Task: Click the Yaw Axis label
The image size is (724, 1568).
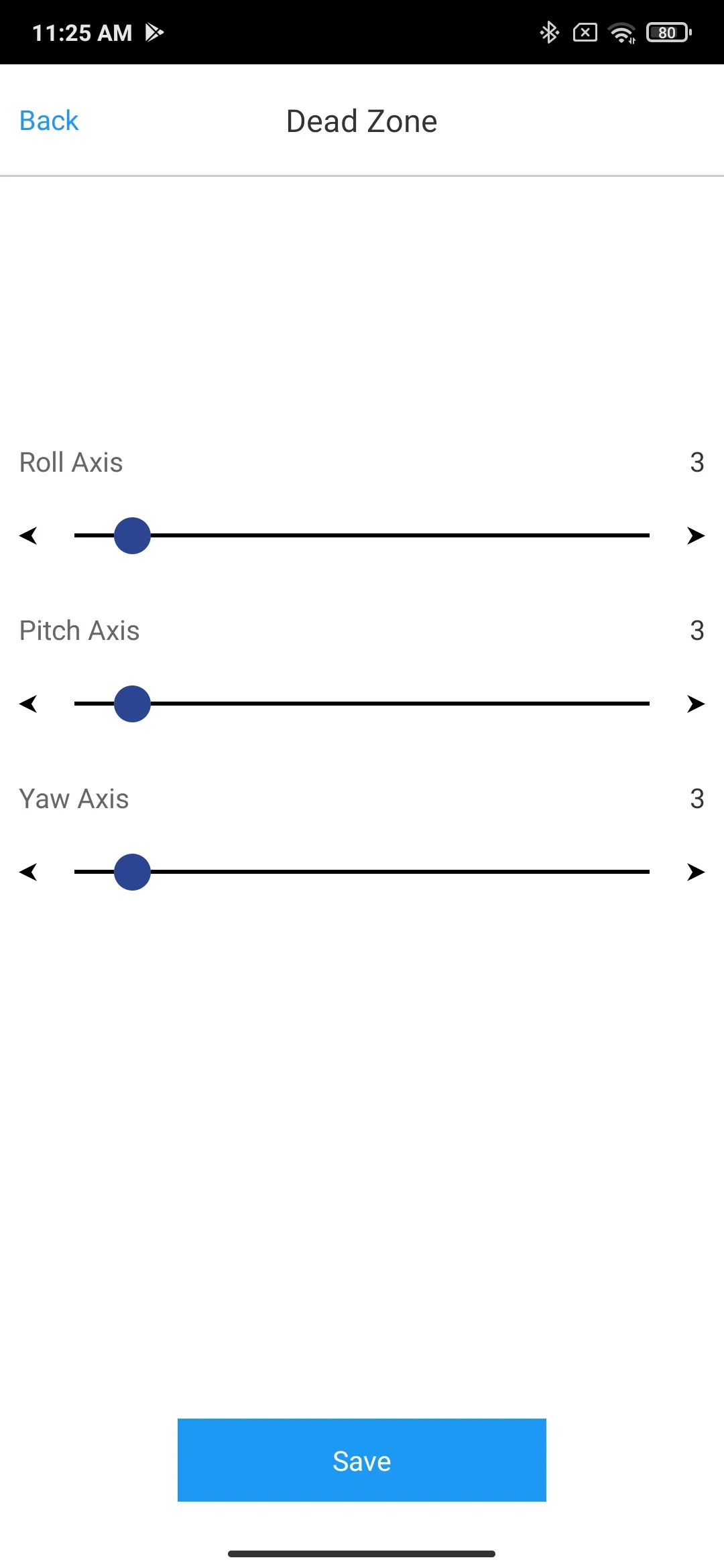Action: [x=74, y=799]
